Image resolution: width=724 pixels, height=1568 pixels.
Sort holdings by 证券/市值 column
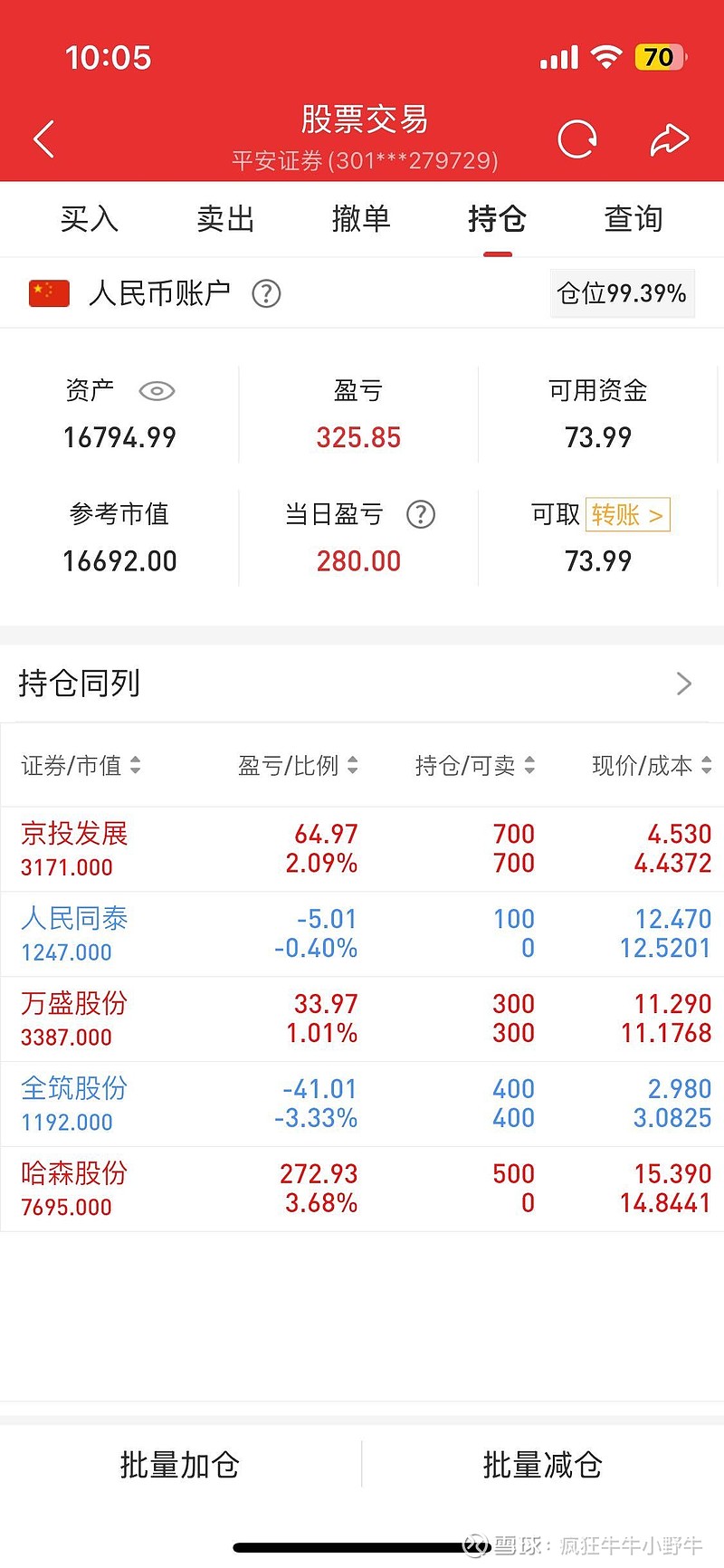tap(80, 766)
